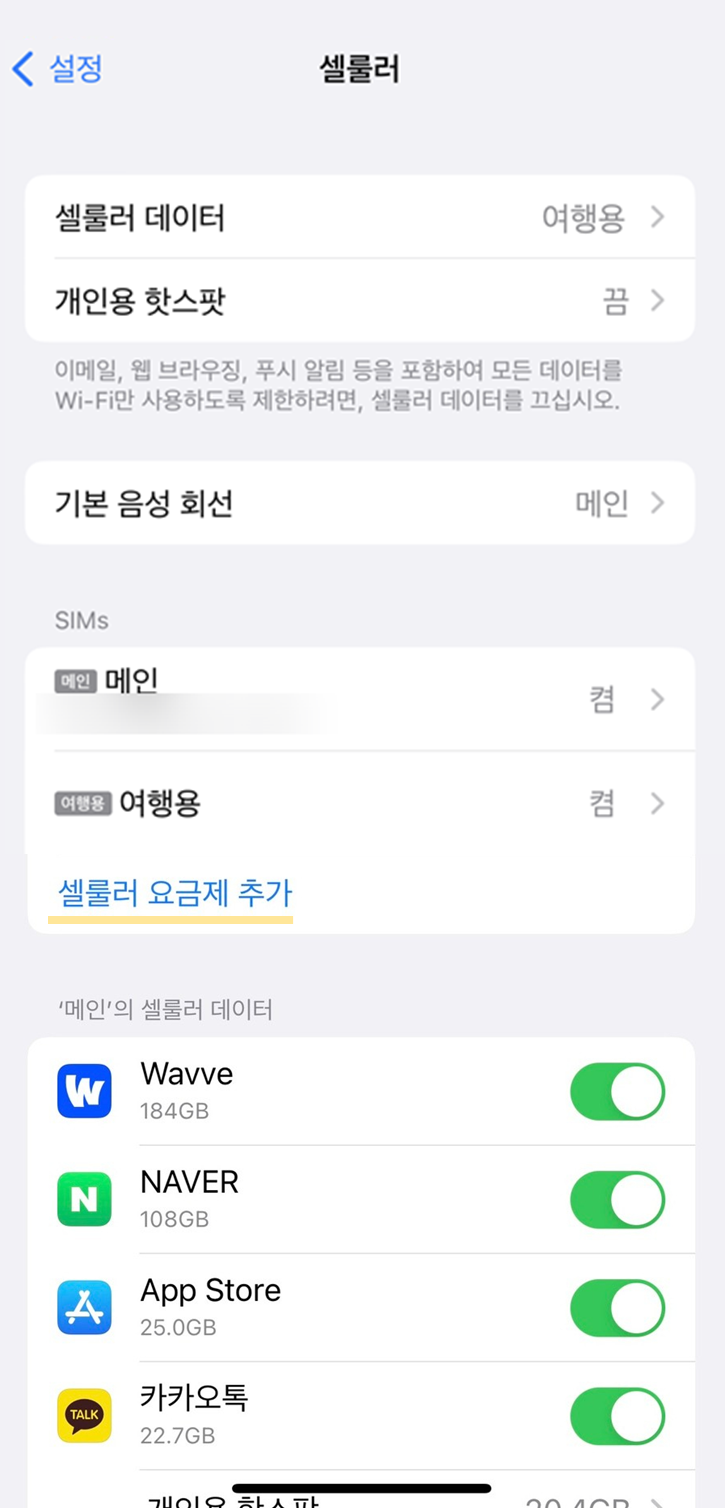Toggle App Store cellular data switch
The image size is (725, 1508).
pyautogui.click(x=617, y=1307)
